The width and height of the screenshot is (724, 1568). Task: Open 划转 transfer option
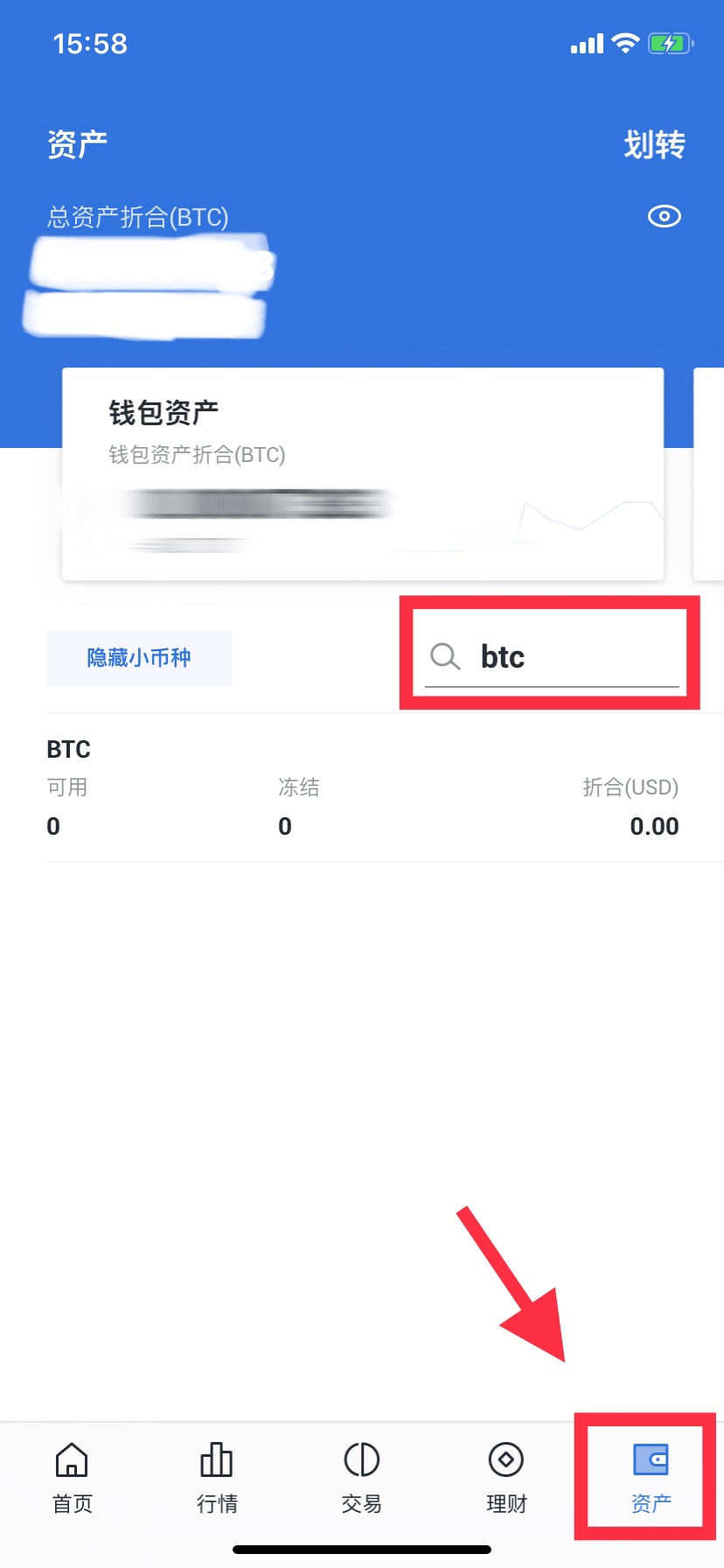[x=654, y=144]
